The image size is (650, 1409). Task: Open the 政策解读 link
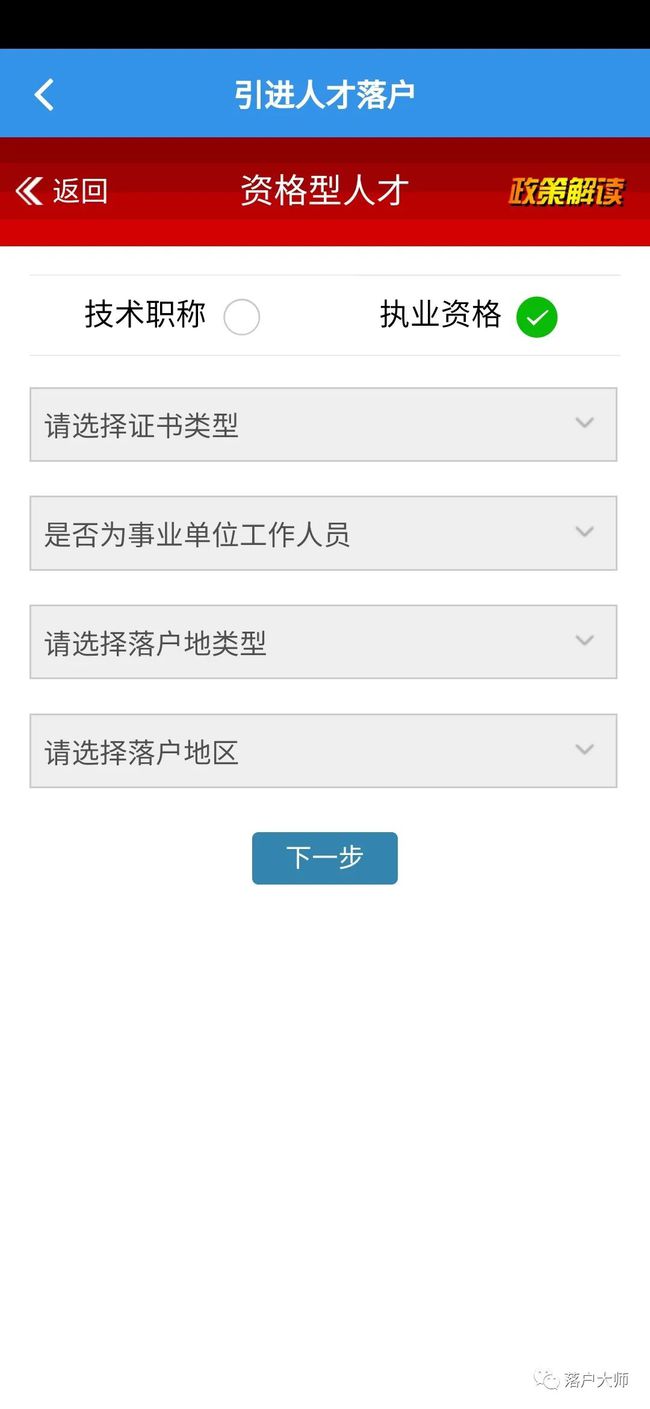pyautogui.click(x=566, y=191)
